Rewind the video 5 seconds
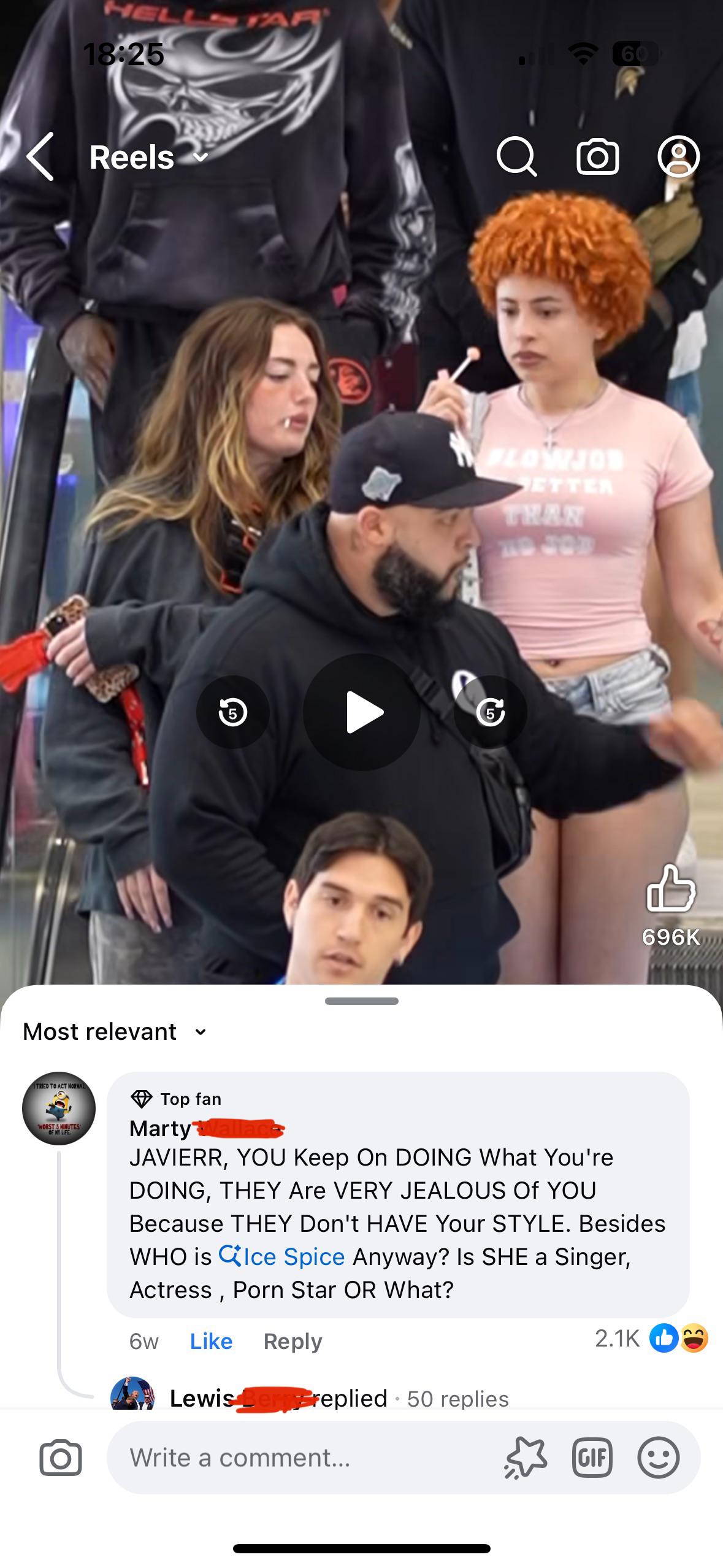The width and height of the screenshot is (723, 1568). (x=232, y=712)
